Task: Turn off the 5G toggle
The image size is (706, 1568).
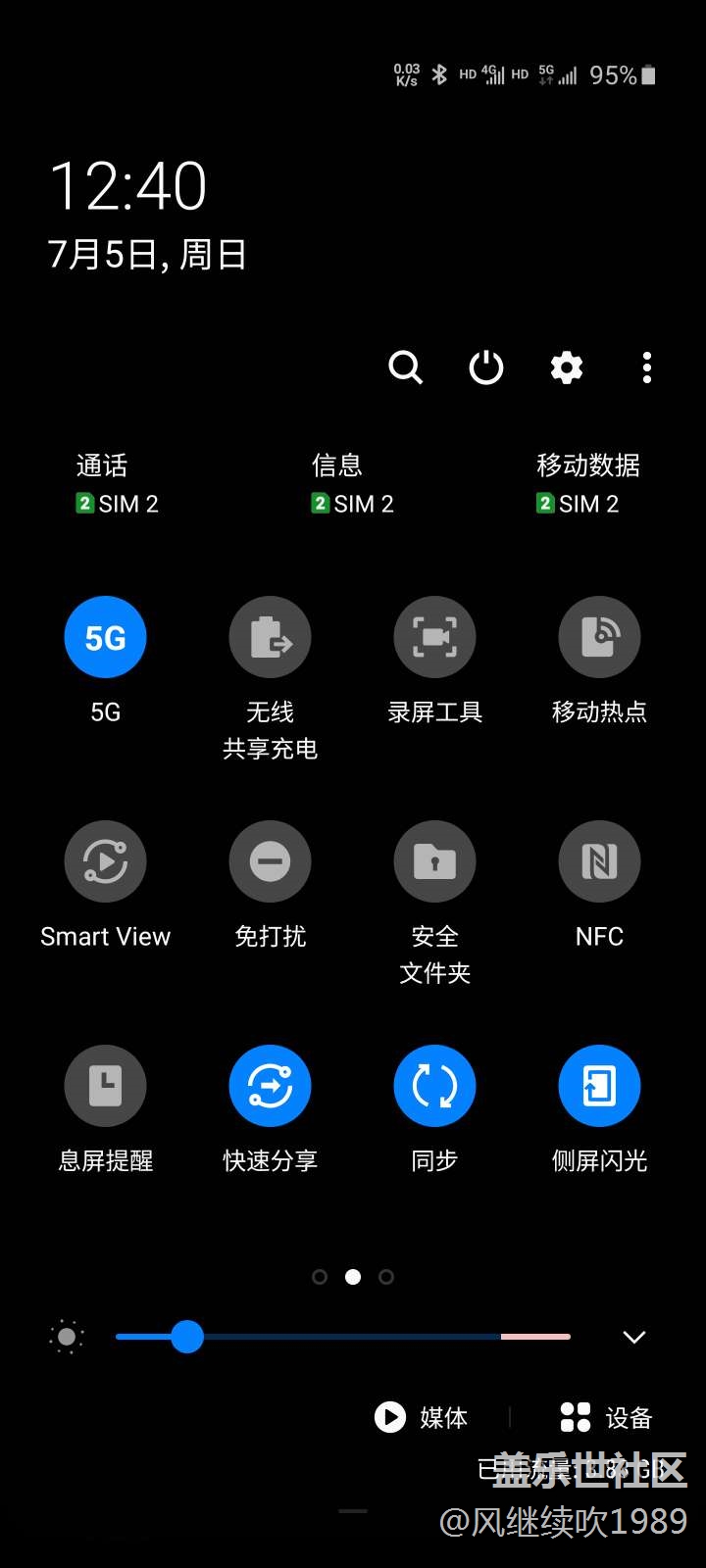Action: (x=105, y=637)
